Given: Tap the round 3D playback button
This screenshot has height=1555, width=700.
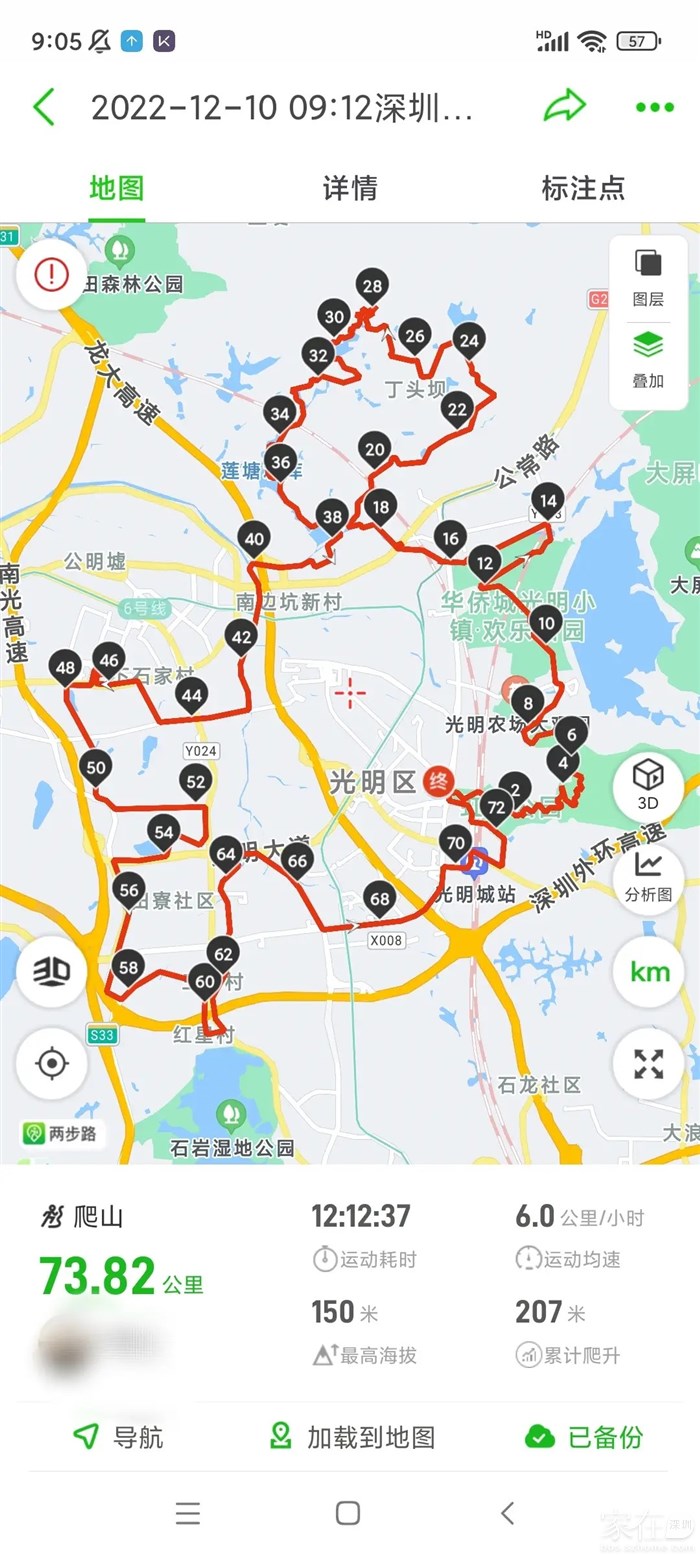Looking at the screenshot, I should coord(52,971).
